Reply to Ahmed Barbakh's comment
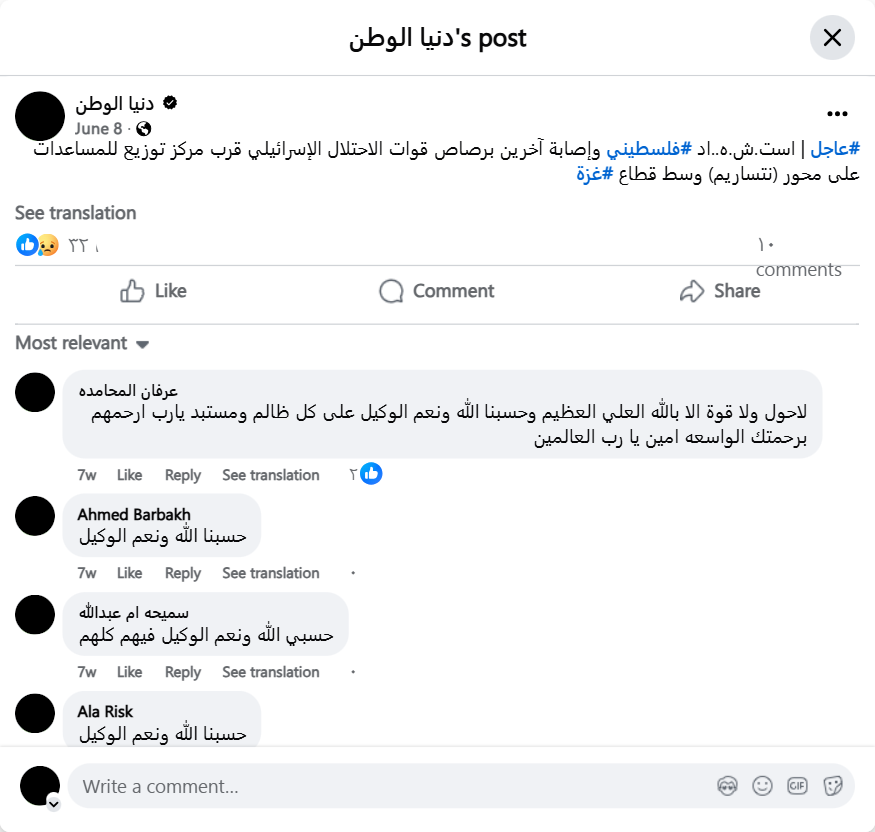The image size is (875, 832). [x=183, y=573]
